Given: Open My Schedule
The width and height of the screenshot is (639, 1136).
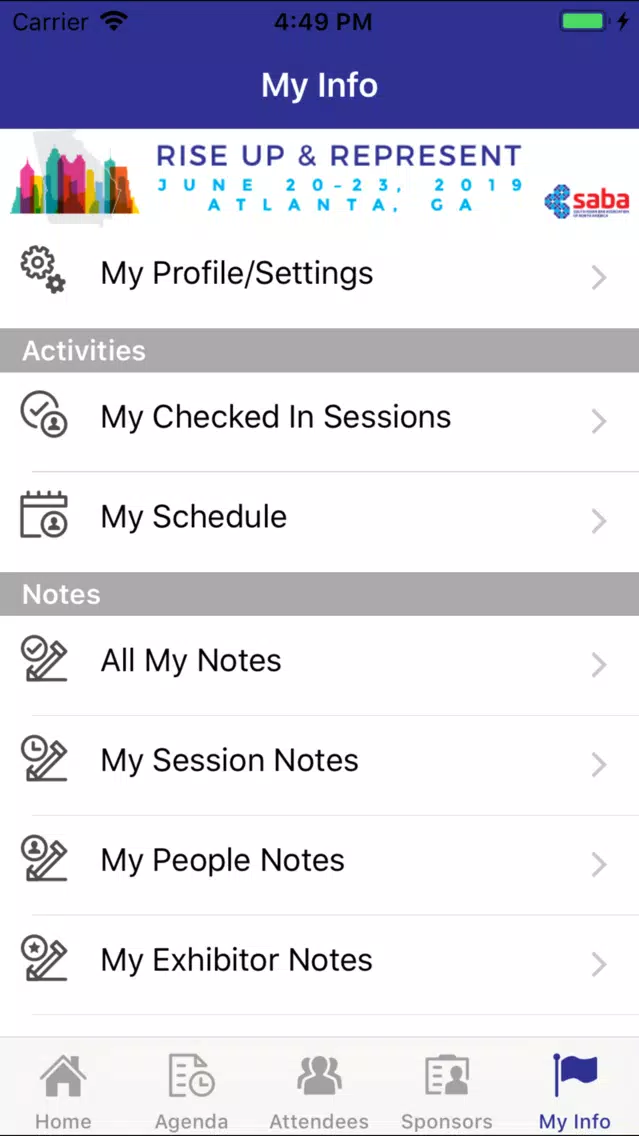Looking at the screenshot, I should (320, 522).
